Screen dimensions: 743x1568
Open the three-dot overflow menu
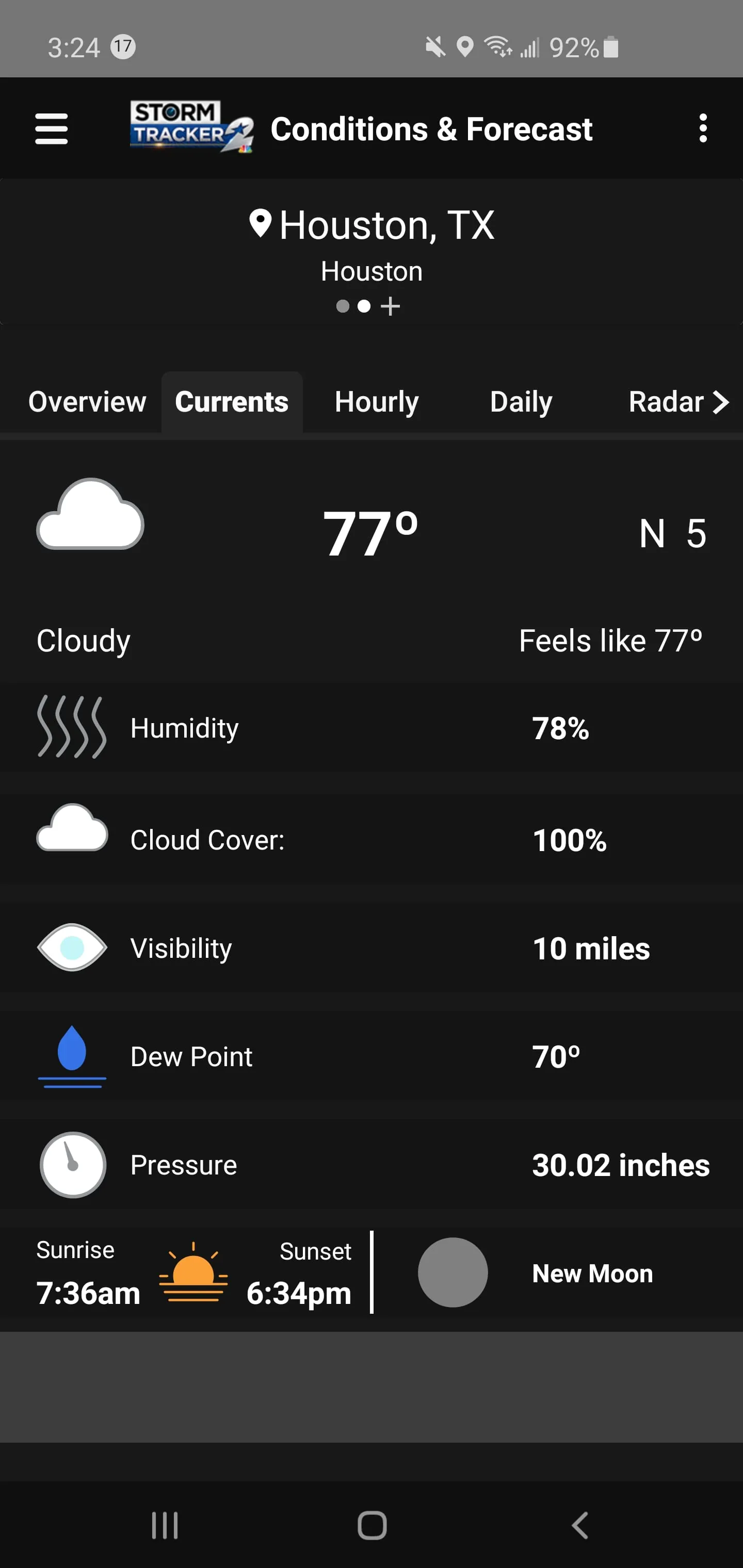click(703, 128)
